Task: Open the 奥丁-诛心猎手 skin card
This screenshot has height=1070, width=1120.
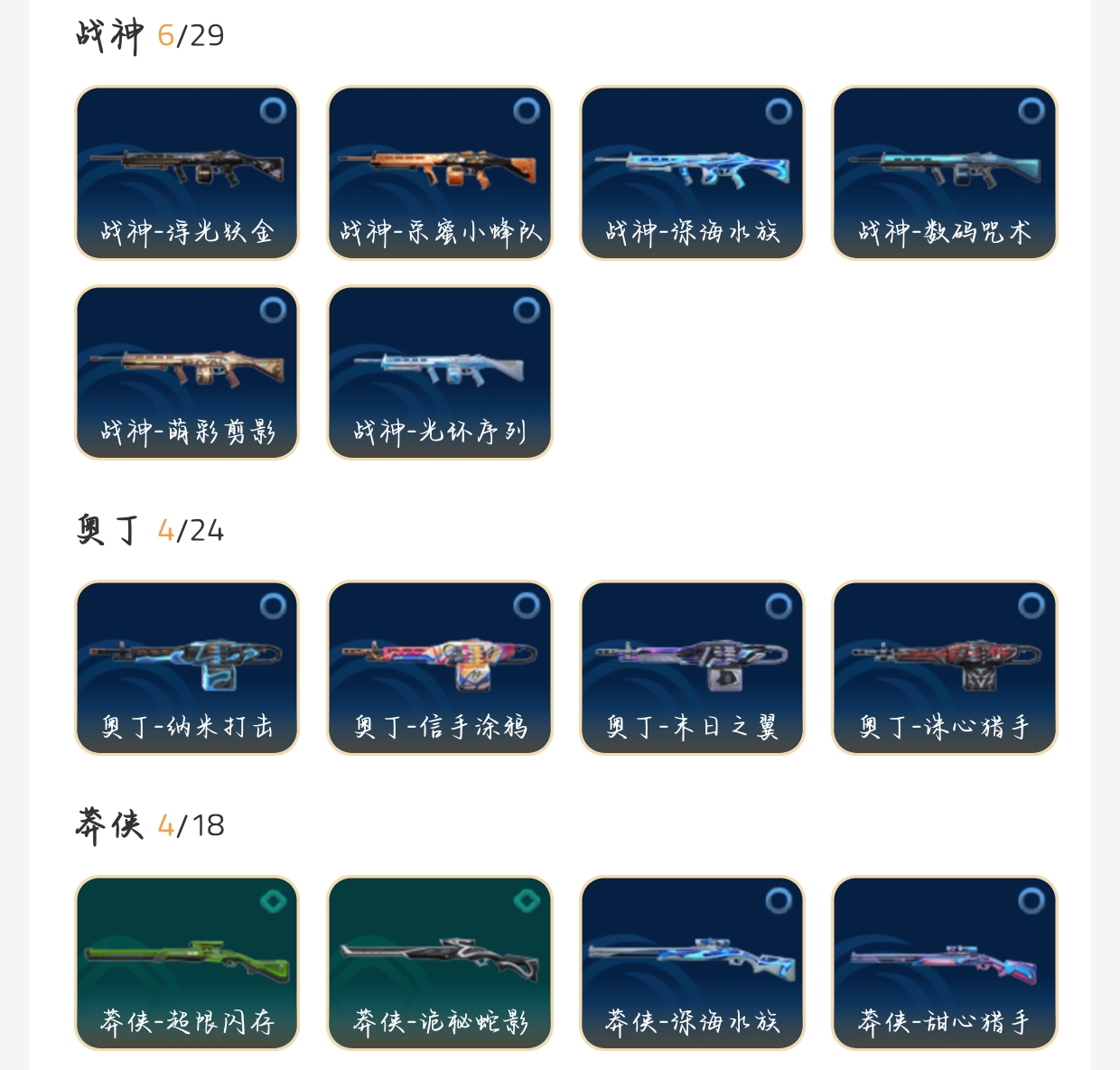Action: [x=945, y=667]
